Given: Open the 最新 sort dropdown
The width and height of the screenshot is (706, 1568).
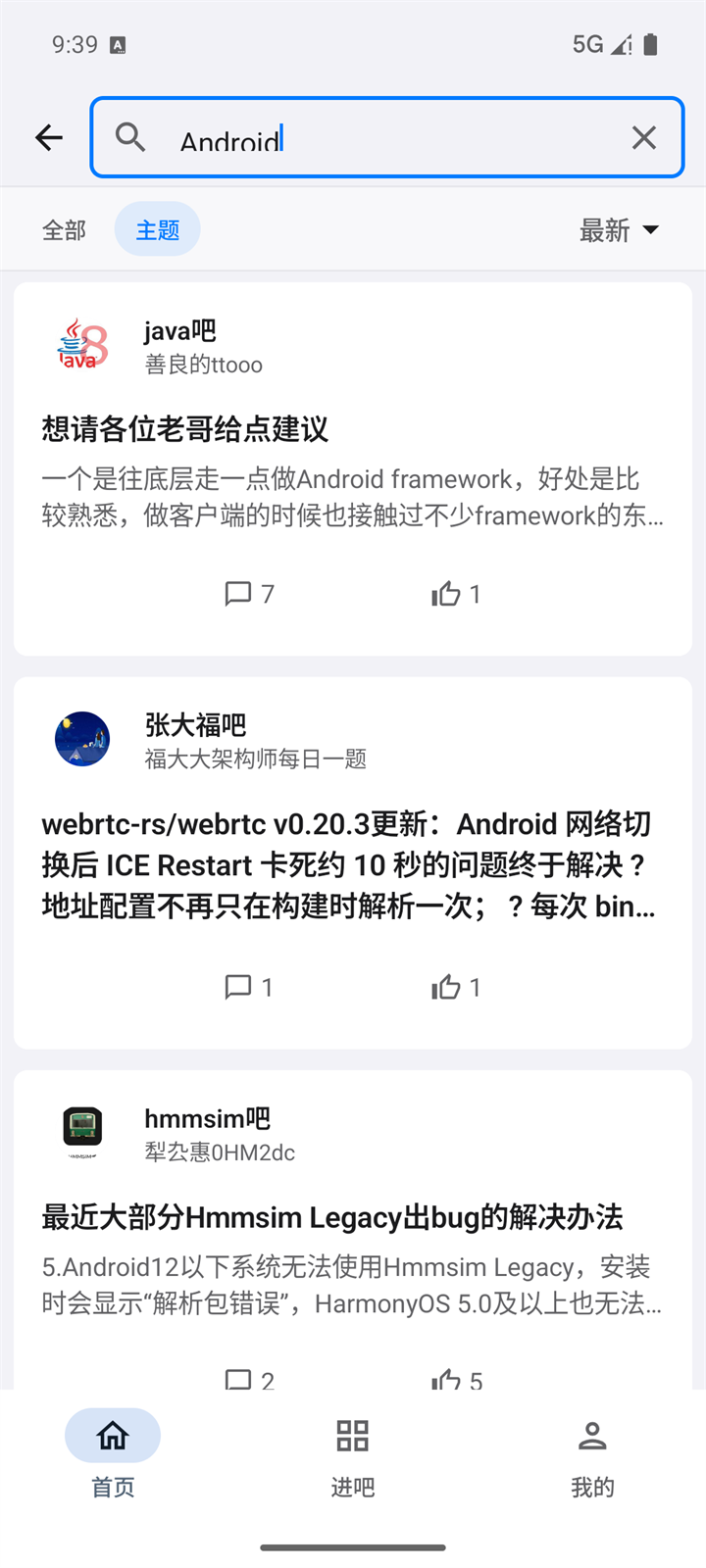Looking at the screenshot, I should click(619, 230).
